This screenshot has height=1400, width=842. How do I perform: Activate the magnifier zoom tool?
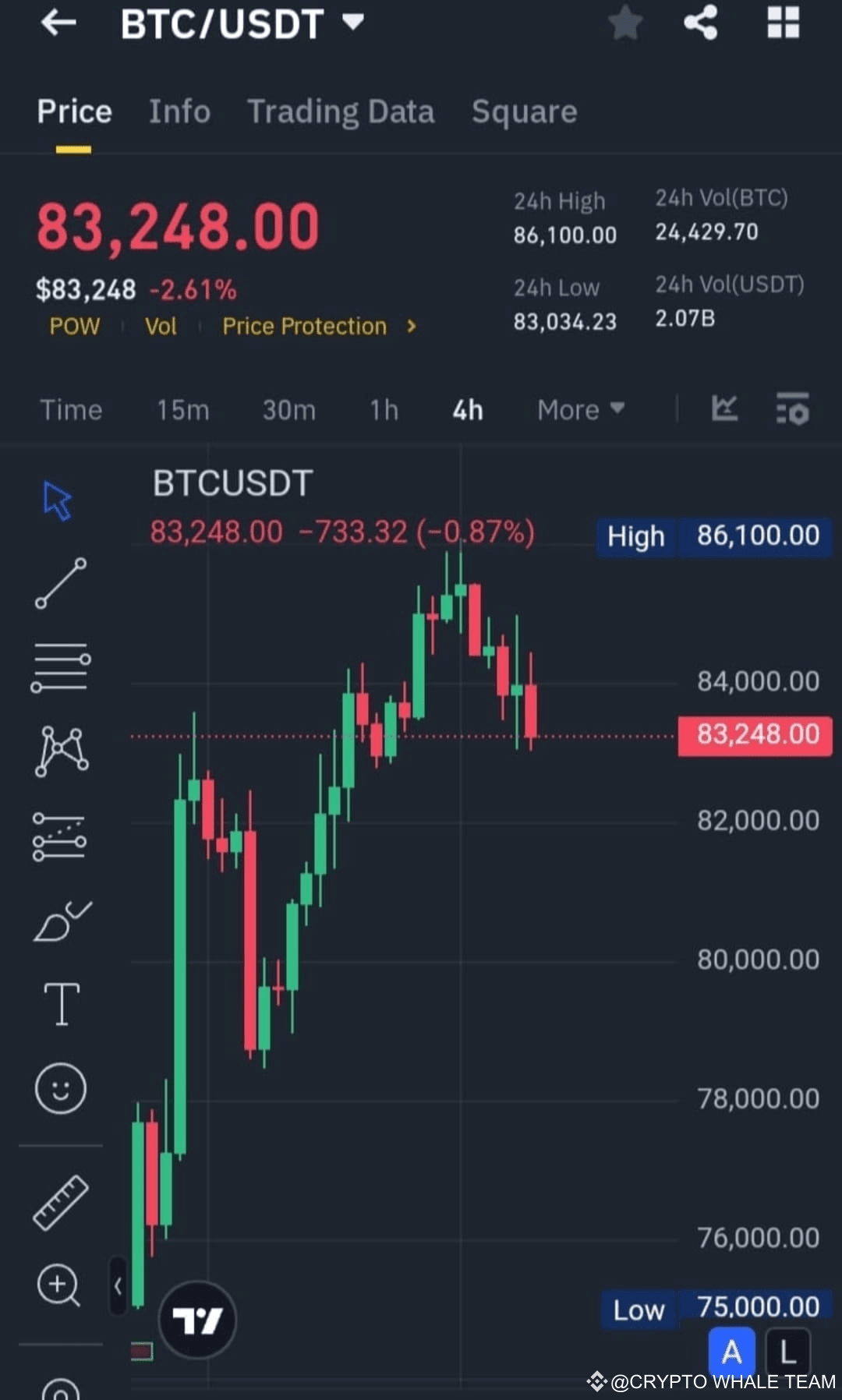tap(58, 1286)
